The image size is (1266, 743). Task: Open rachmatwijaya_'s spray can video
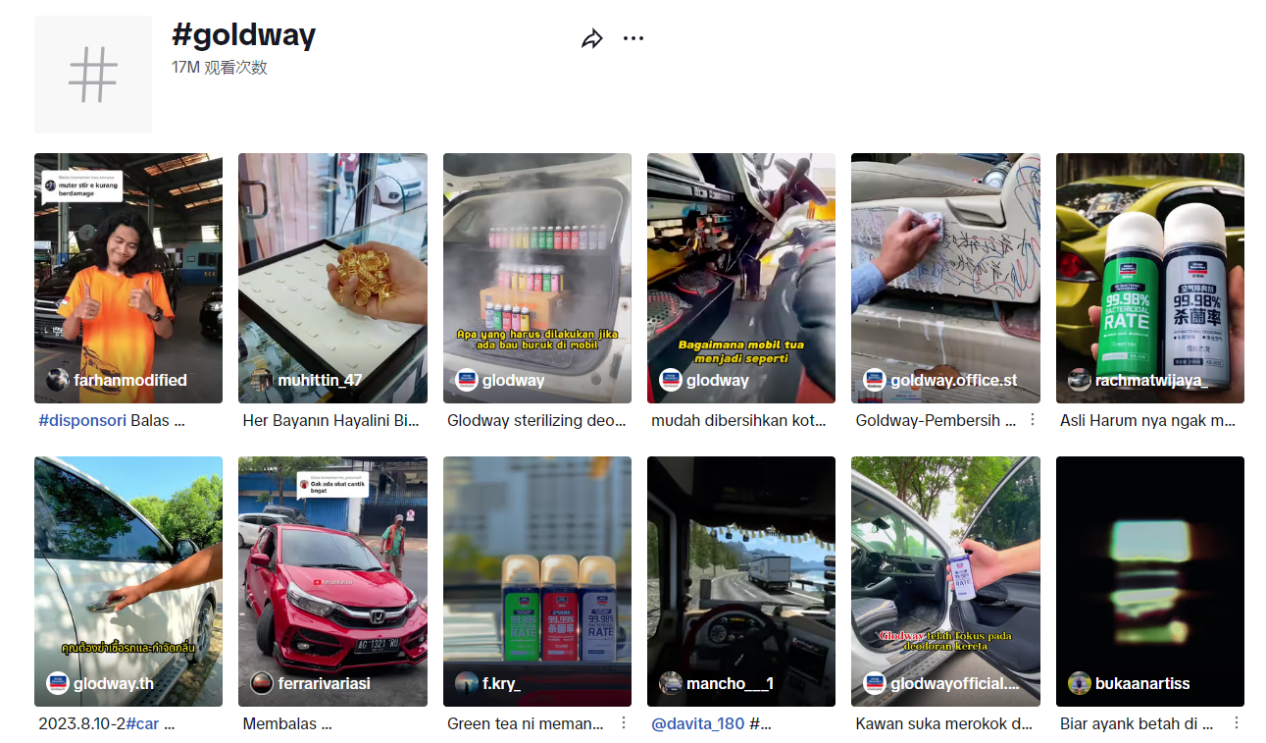tap(1150, 277)
